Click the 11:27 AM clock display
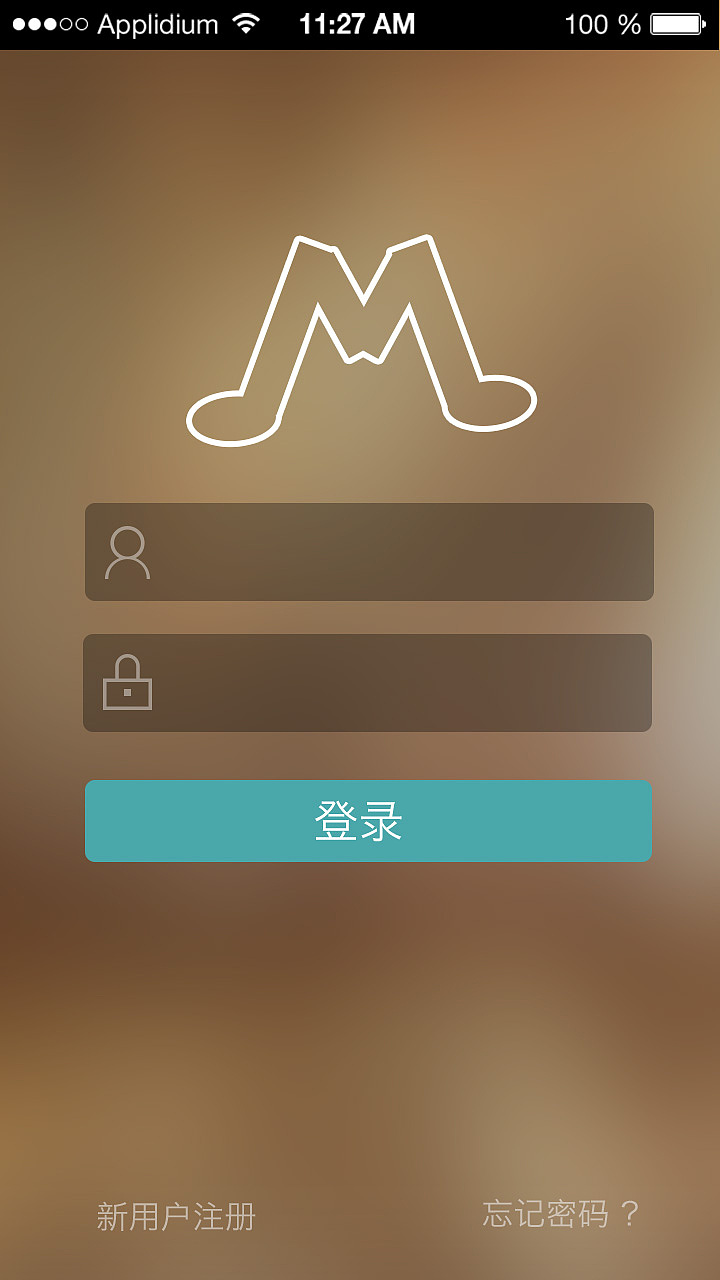The image size is (720, 1280). [358, 23]
